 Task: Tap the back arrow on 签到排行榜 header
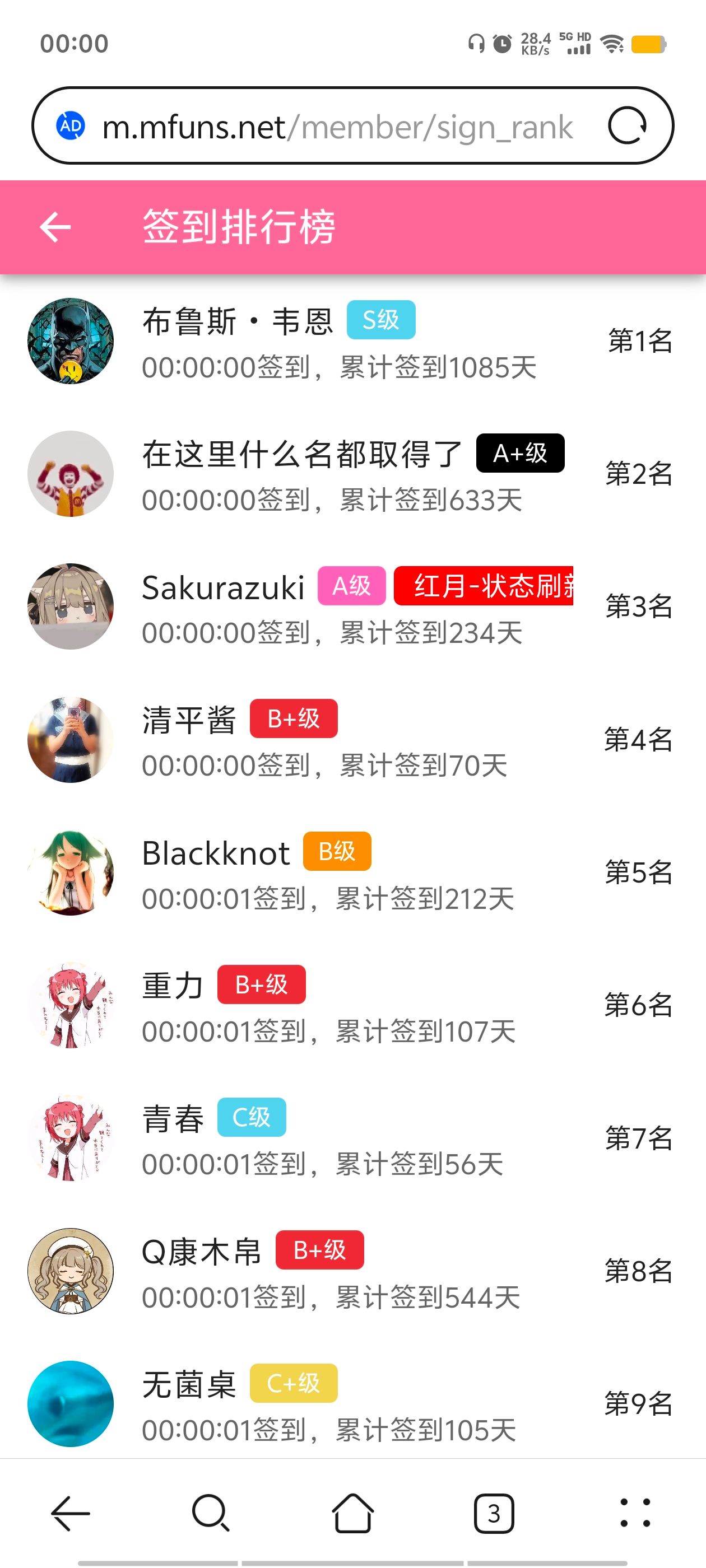[55, 228]
